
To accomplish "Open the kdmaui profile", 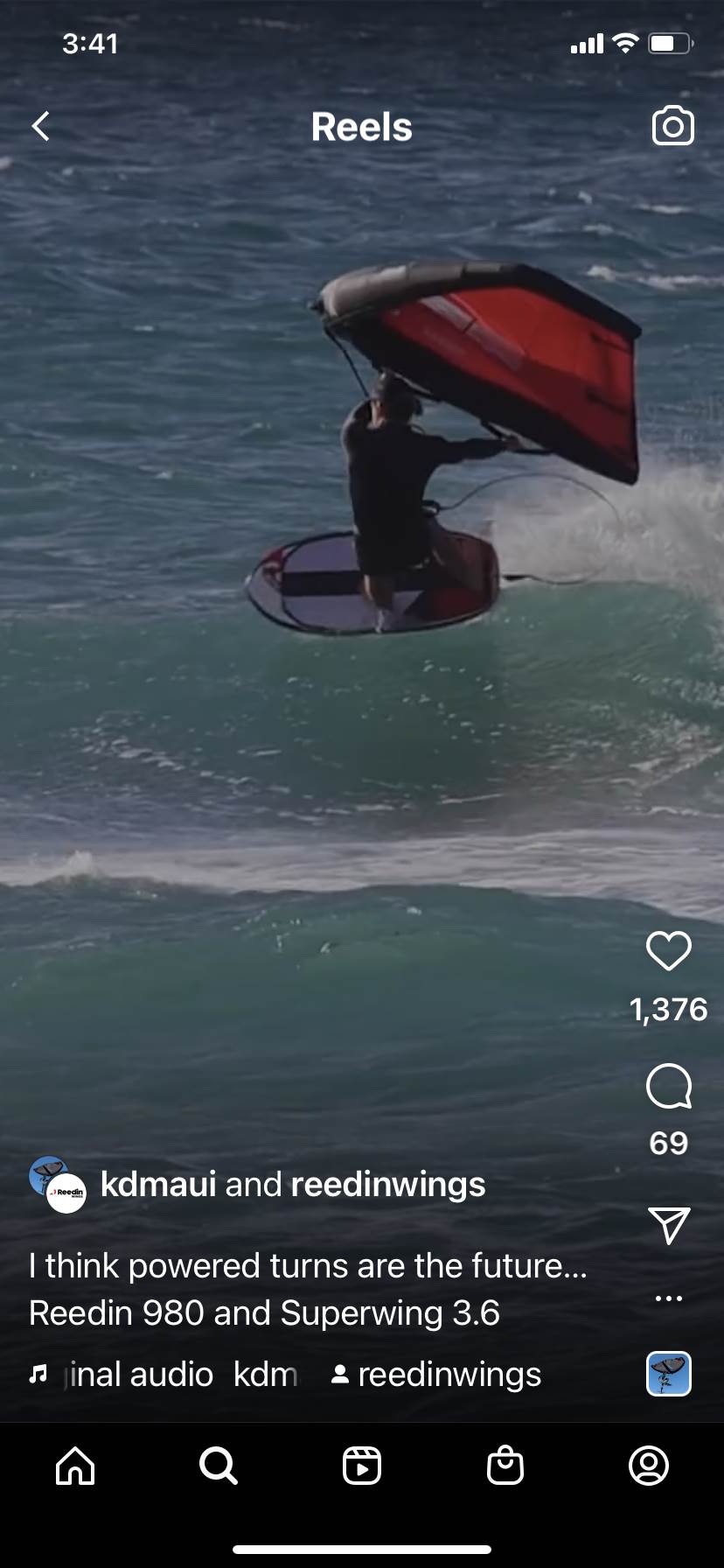I will click(158, 1185).
